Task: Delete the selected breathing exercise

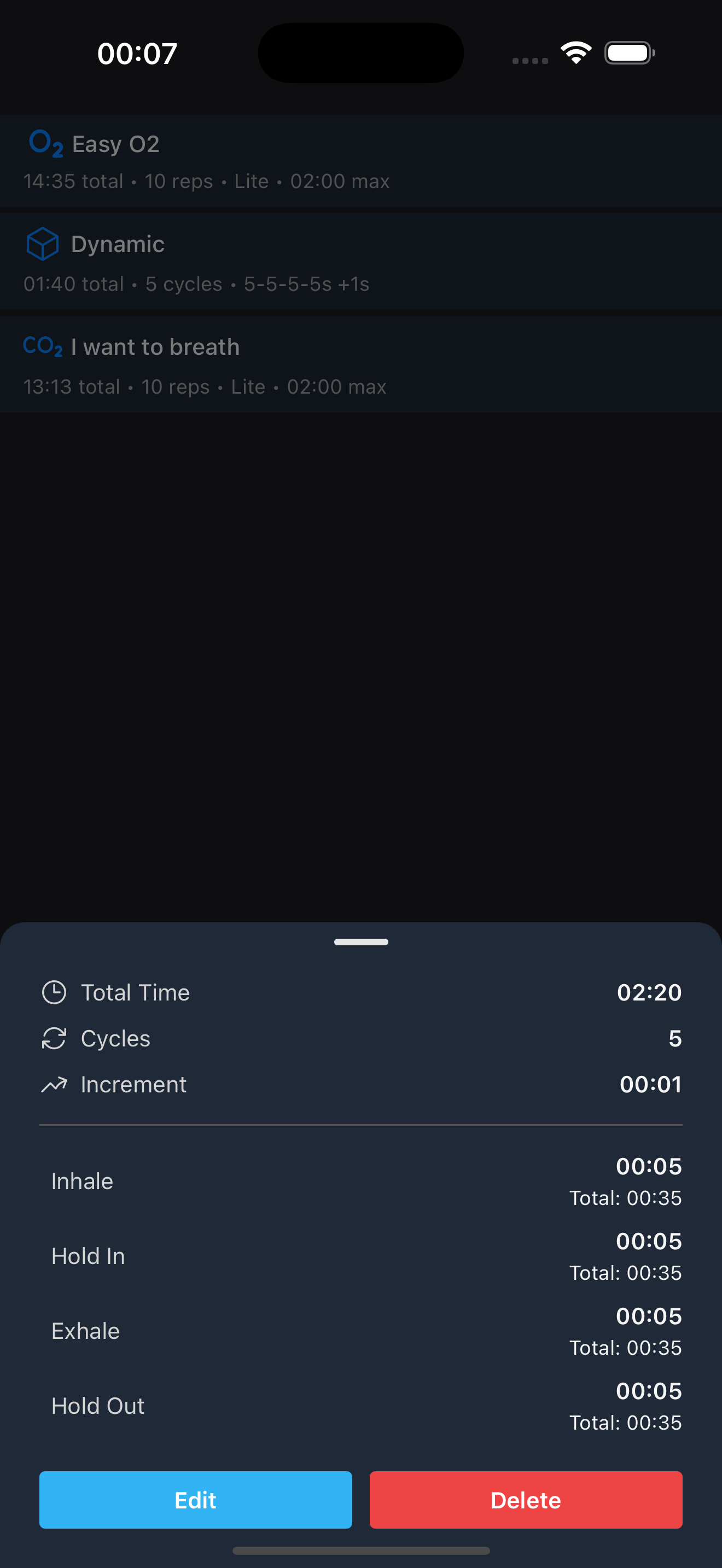Action: pos(526,1500)
